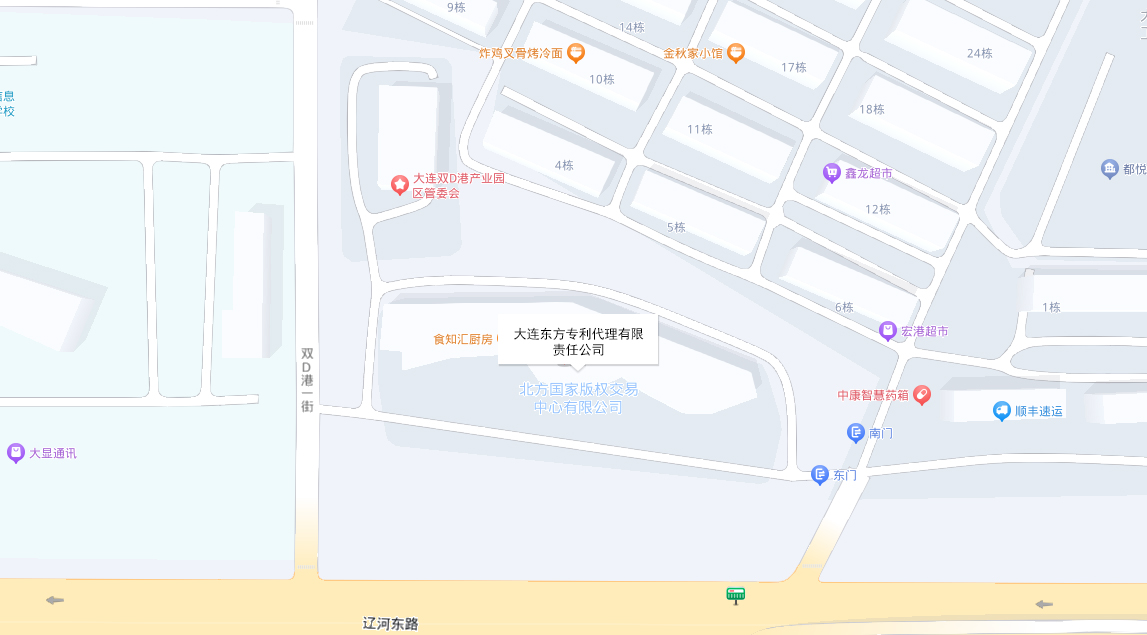This screenshot has height=635, width=1147.
Task: Select the 顺丰速运 courier marker
Action: point(1001,411)
